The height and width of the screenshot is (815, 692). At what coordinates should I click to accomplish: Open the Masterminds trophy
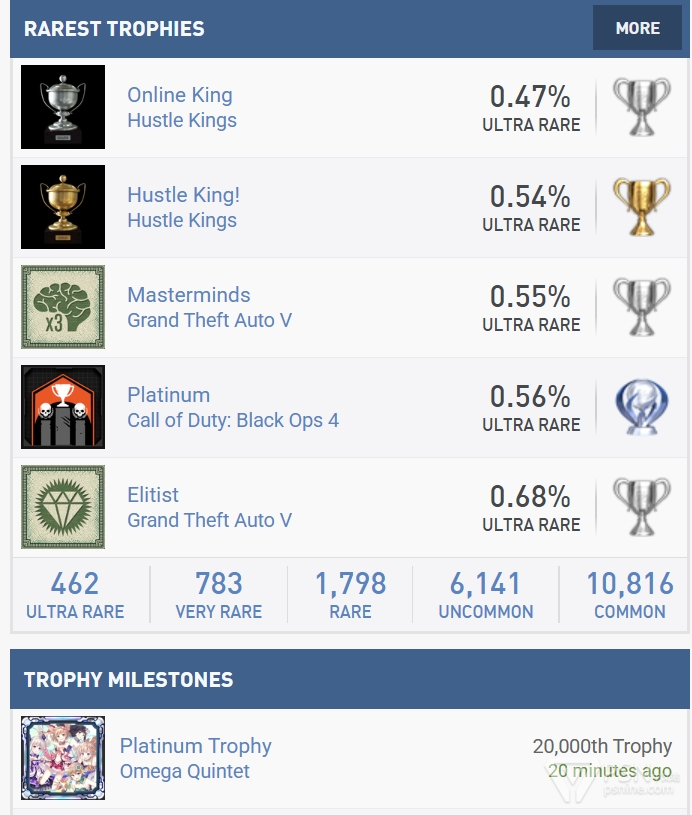click(x=188, y=295)
